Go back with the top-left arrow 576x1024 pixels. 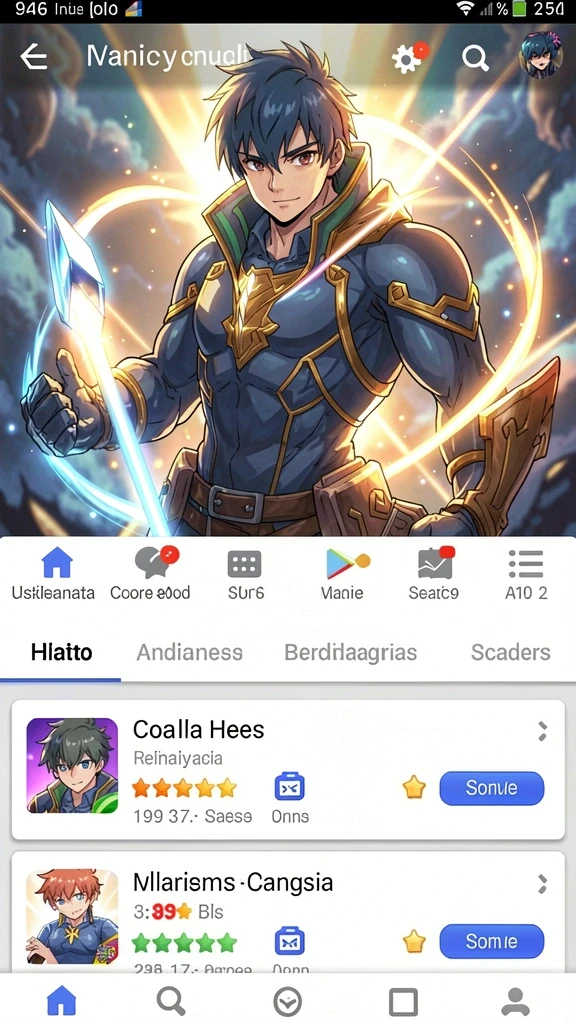[x=34, y=58]
